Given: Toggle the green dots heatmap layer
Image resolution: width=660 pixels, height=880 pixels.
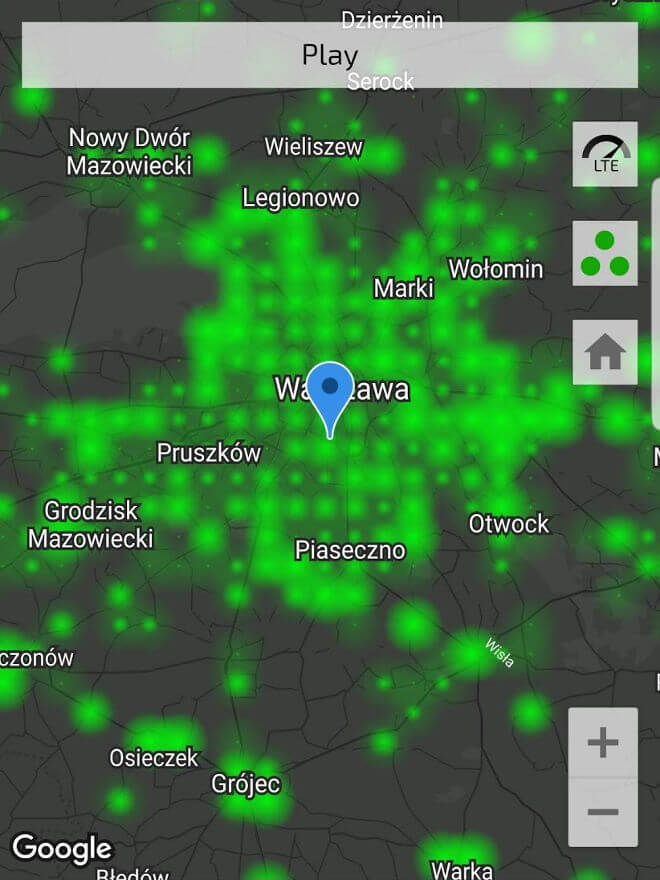Looking at the screenshot, I should [x=605, y=253].
